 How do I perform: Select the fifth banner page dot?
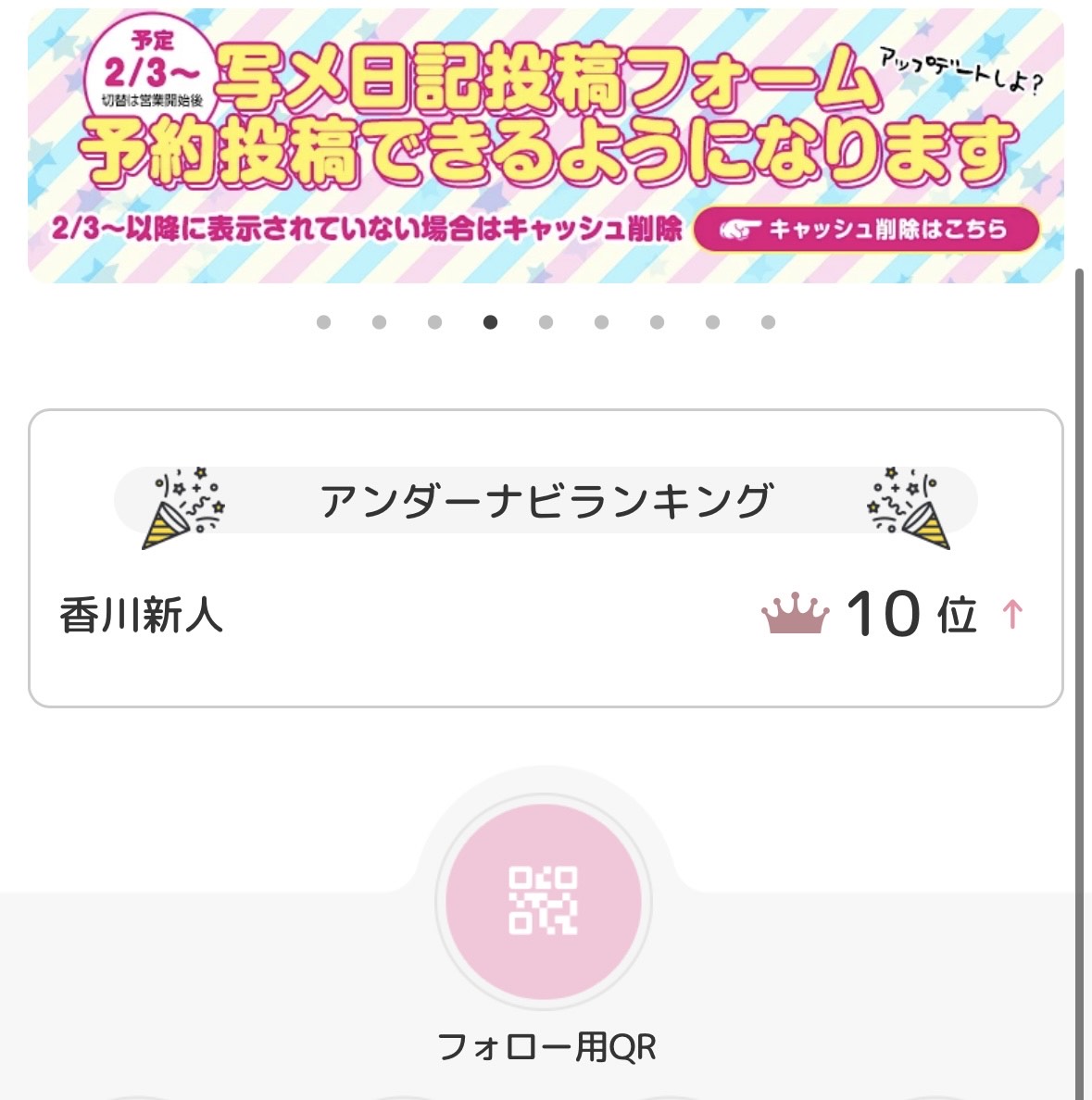(x=546, y=322)
